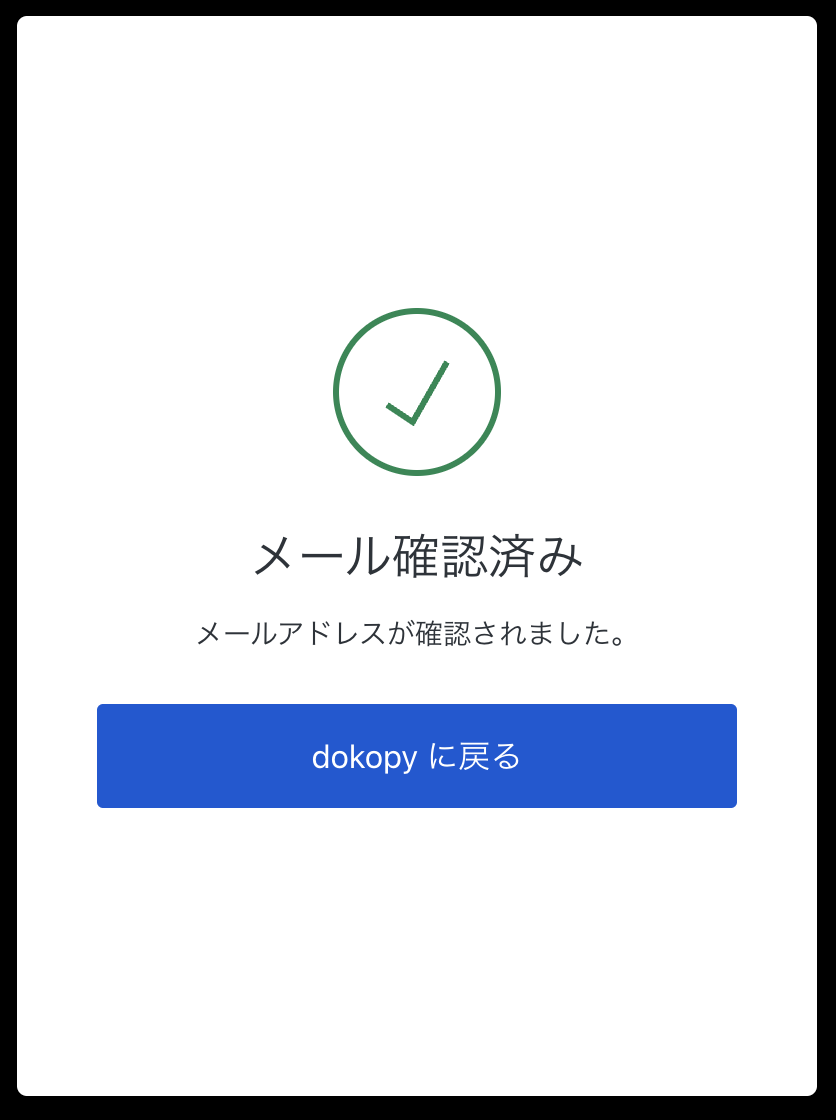Return to dokopy via the blue button
The height and width of the screenshot is (1120, 836).
[417, 755]
